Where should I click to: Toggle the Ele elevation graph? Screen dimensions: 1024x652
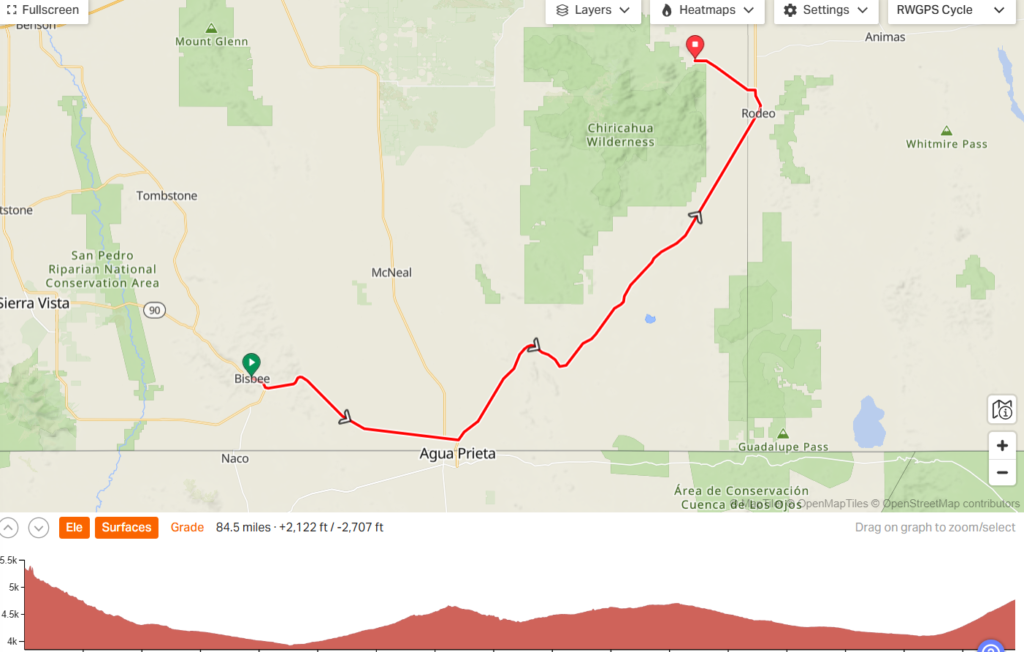pyautogui.click(x=72, y=527)
